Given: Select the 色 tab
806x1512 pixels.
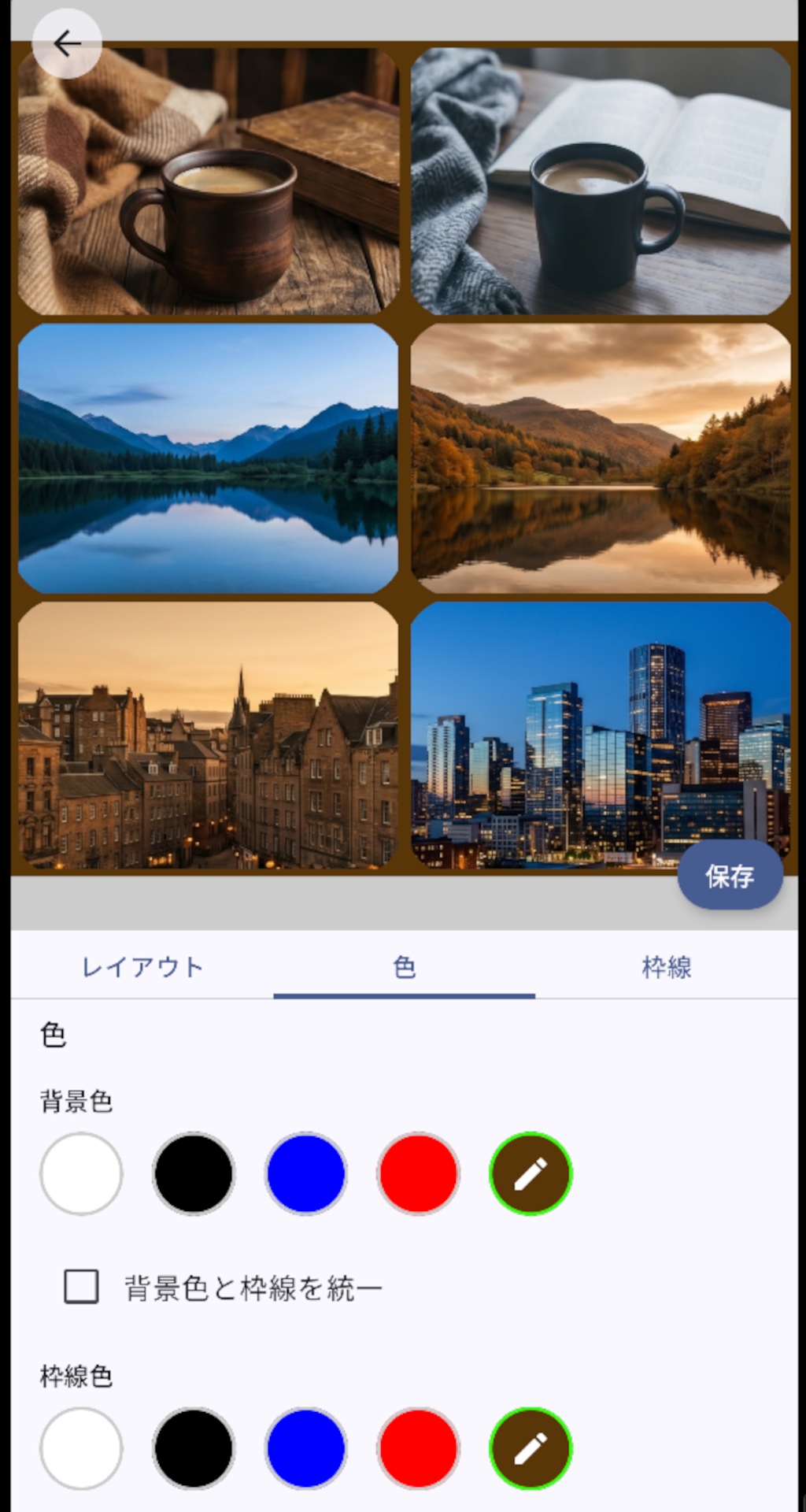Looking at the screenshot, I should click(x=404, y=967).
